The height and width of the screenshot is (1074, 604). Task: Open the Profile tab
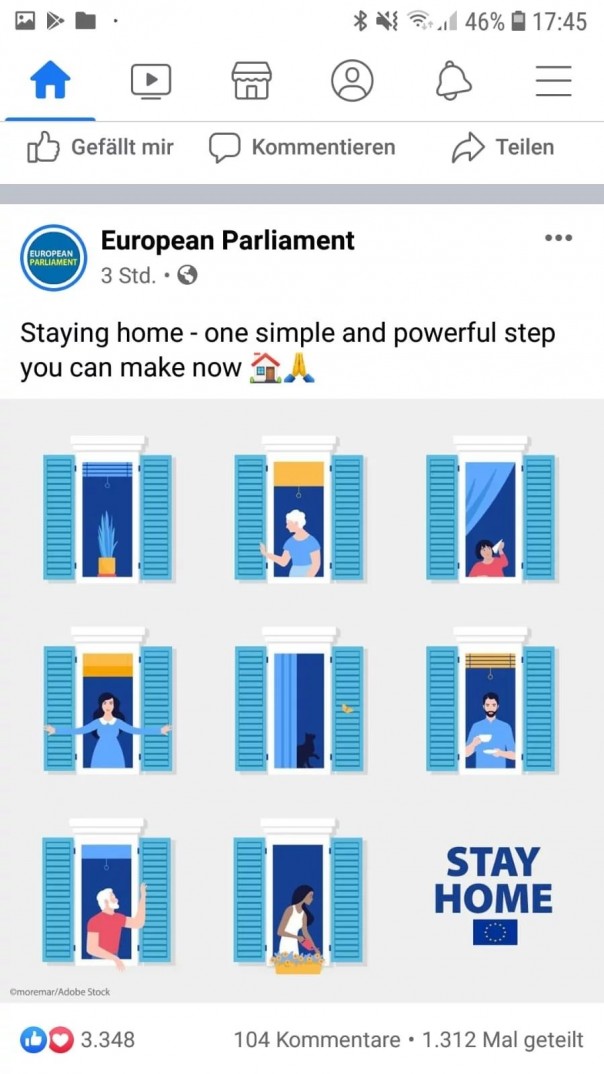coord(352,81)
